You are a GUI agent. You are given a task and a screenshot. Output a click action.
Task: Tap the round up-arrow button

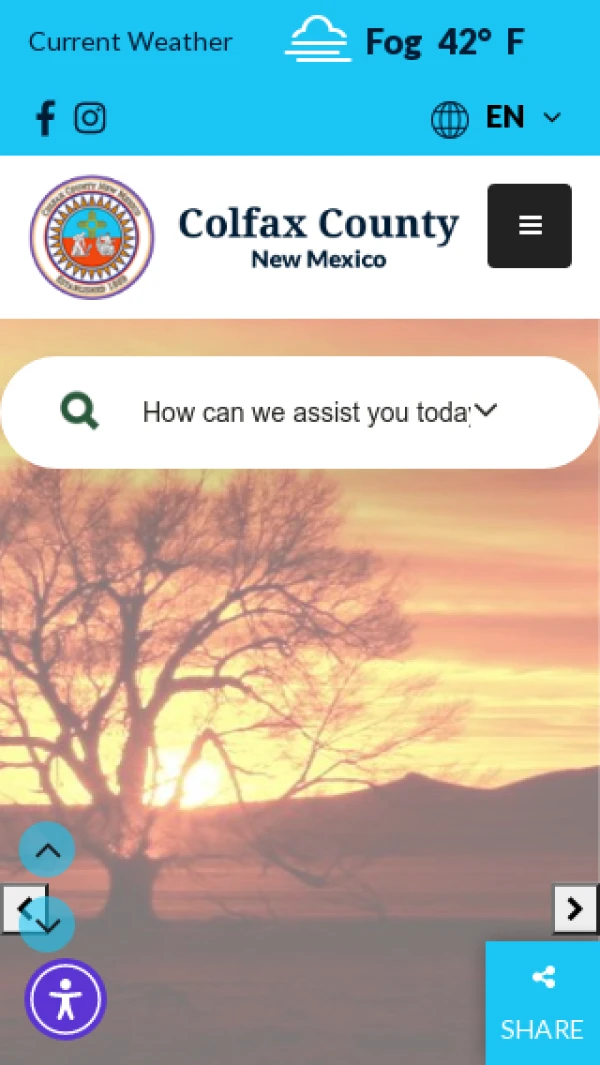pyautogui.click(x=47, y=850)
